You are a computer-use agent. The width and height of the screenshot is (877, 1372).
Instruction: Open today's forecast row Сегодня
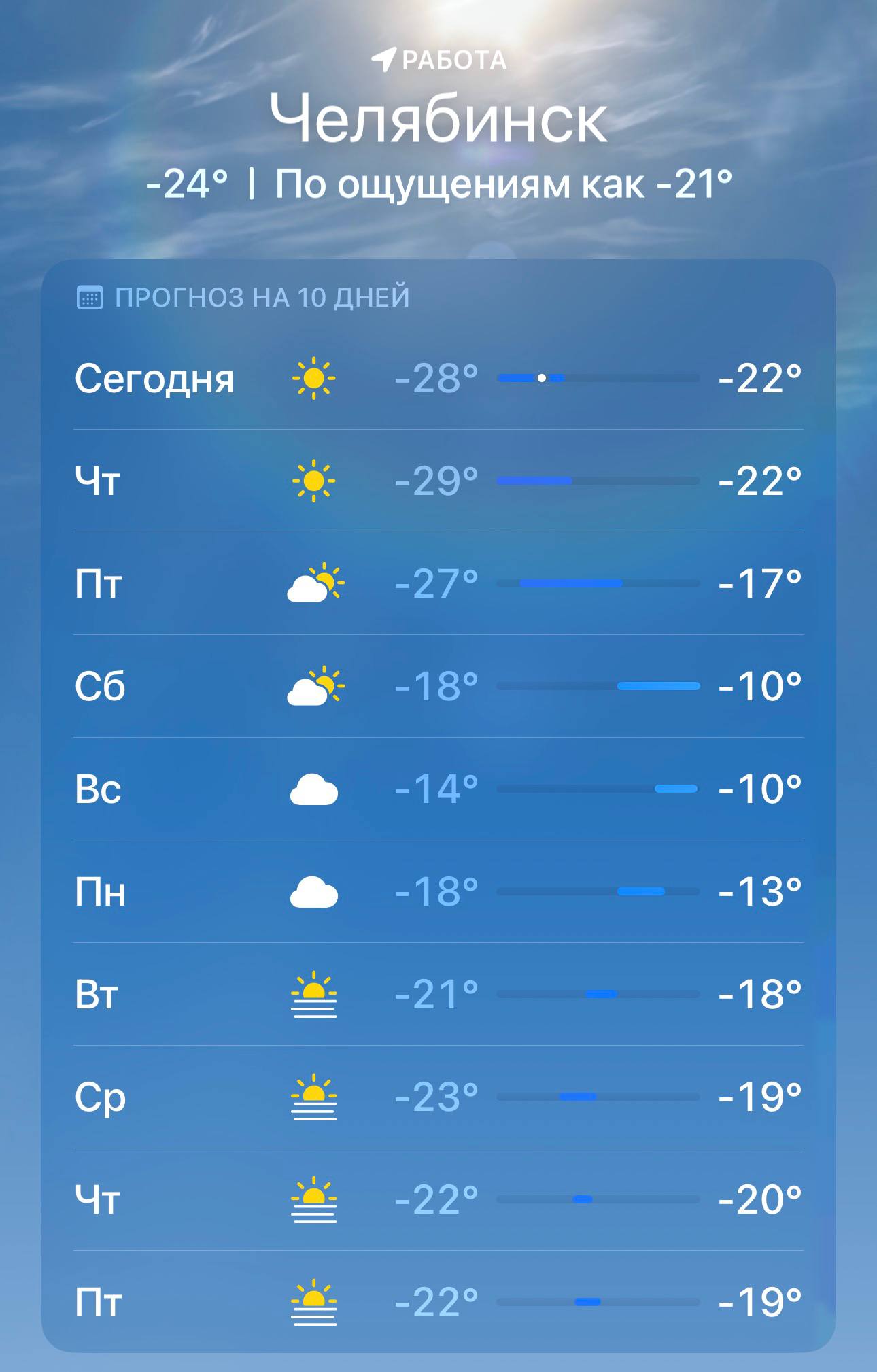(x=438, y=378)
